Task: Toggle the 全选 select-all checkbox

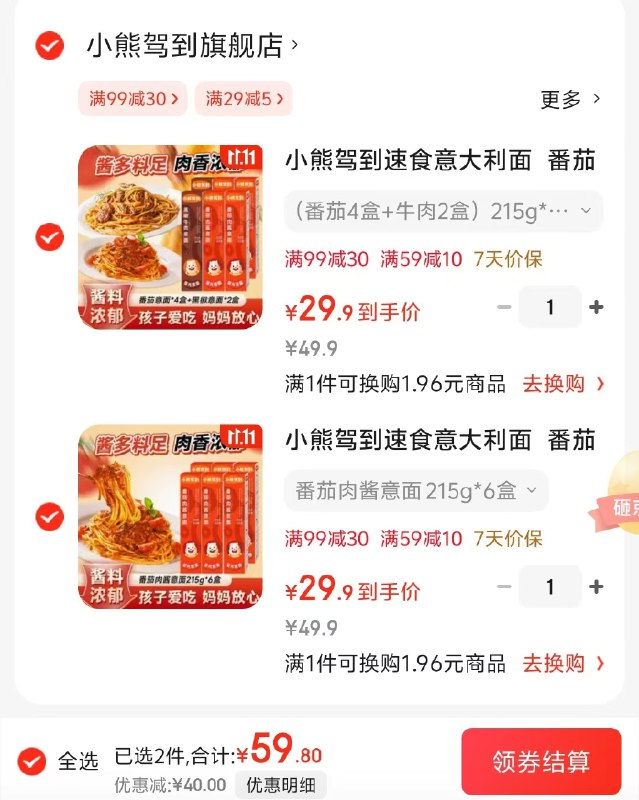Action: 32,761
